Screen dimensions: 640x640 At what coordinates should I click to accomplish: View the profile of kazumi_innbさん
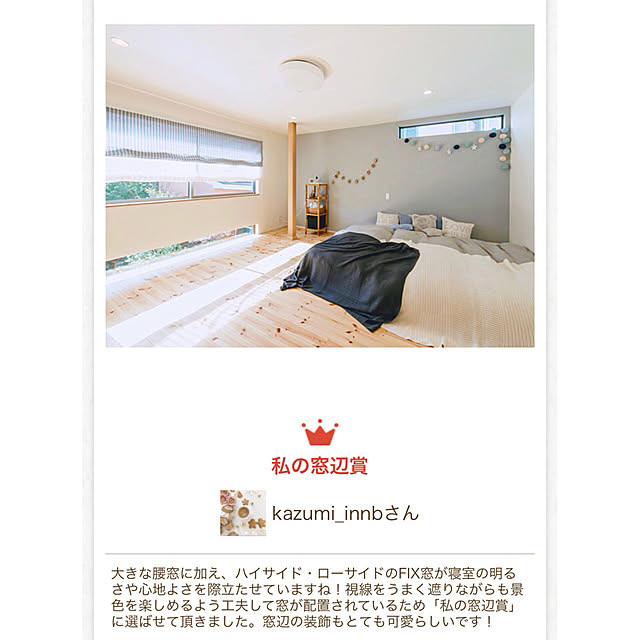click(x=345, y=513)
